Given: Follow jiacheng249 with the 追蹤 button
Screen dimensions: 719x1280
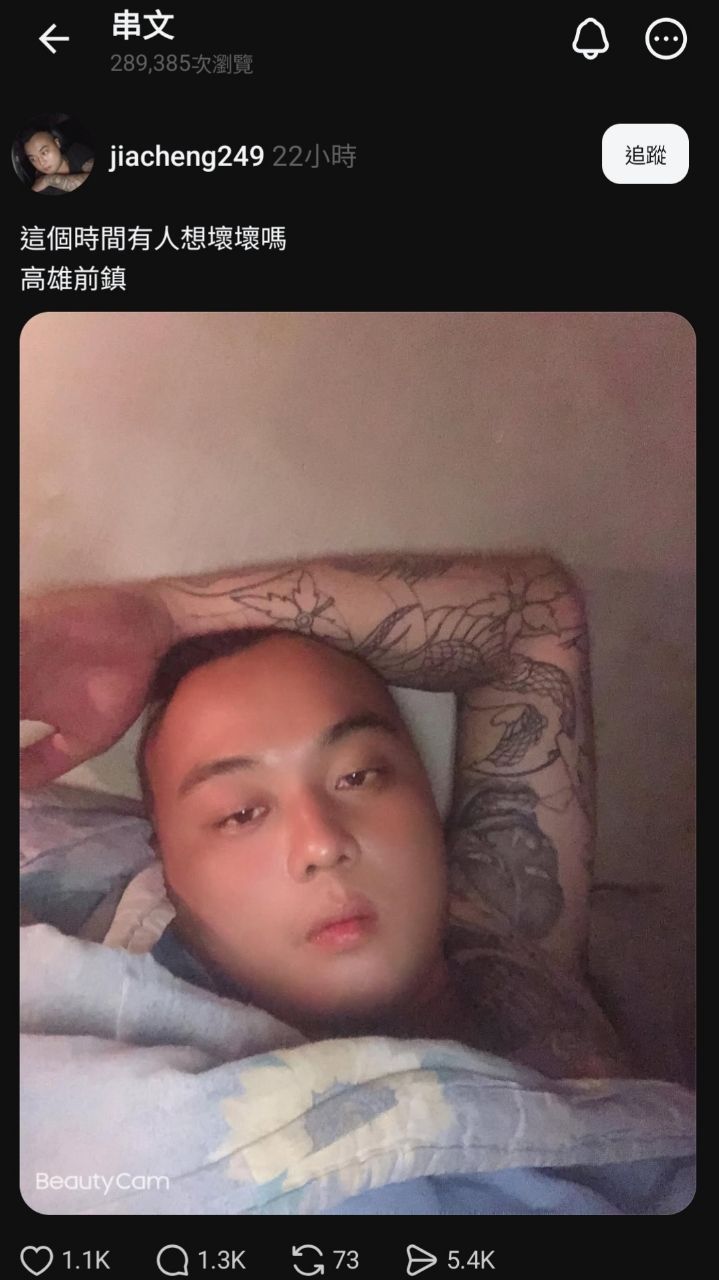Looking at the screenshot, I should tap(645, 154).
